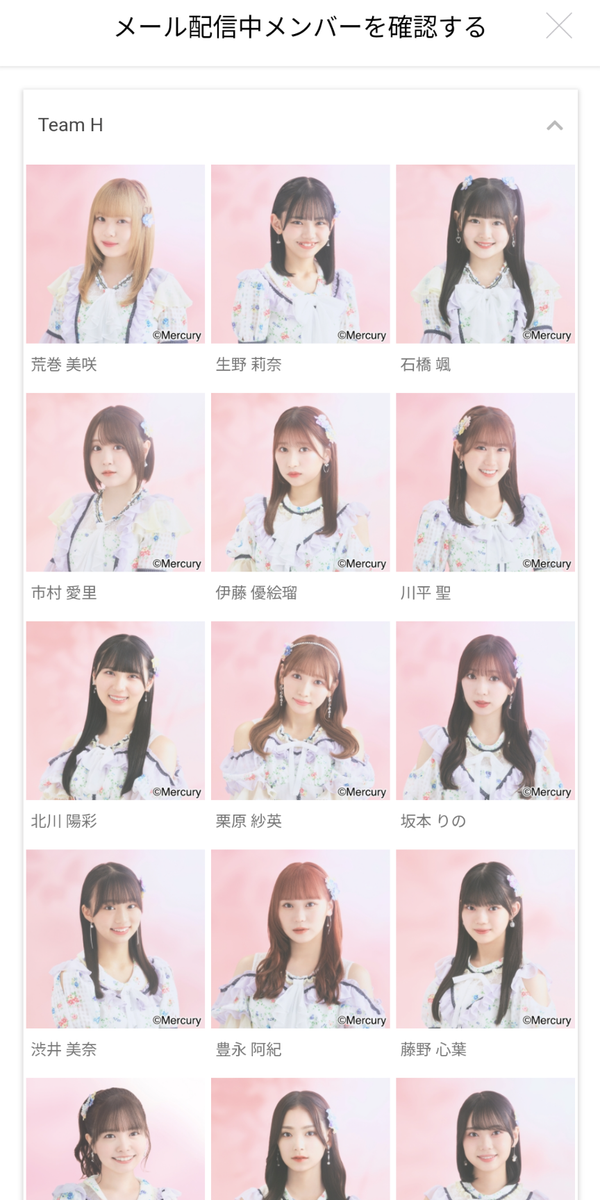Close the member confirmation dialog

559,26
